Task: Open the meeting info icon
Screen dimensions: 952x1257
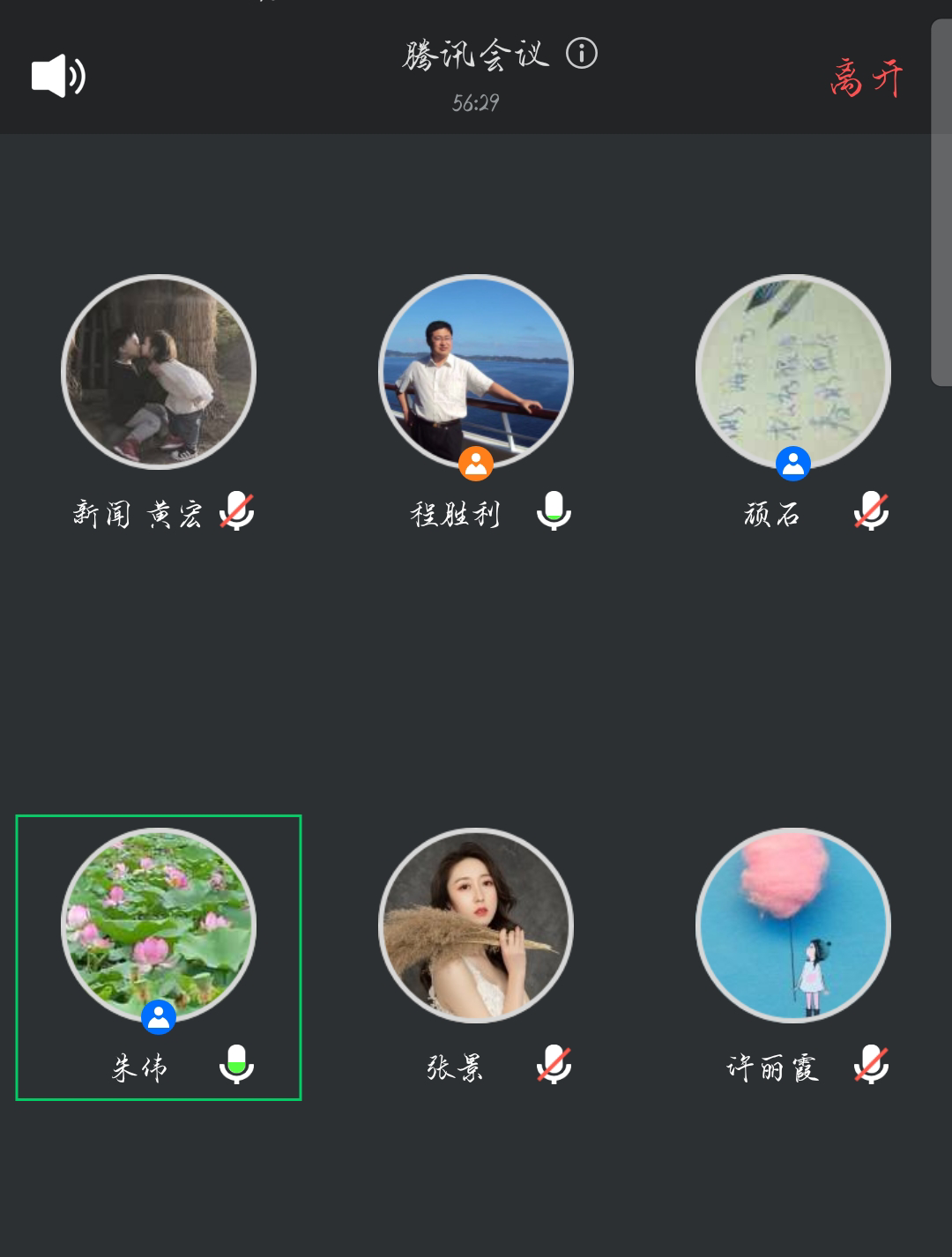Action: [582, 54]
